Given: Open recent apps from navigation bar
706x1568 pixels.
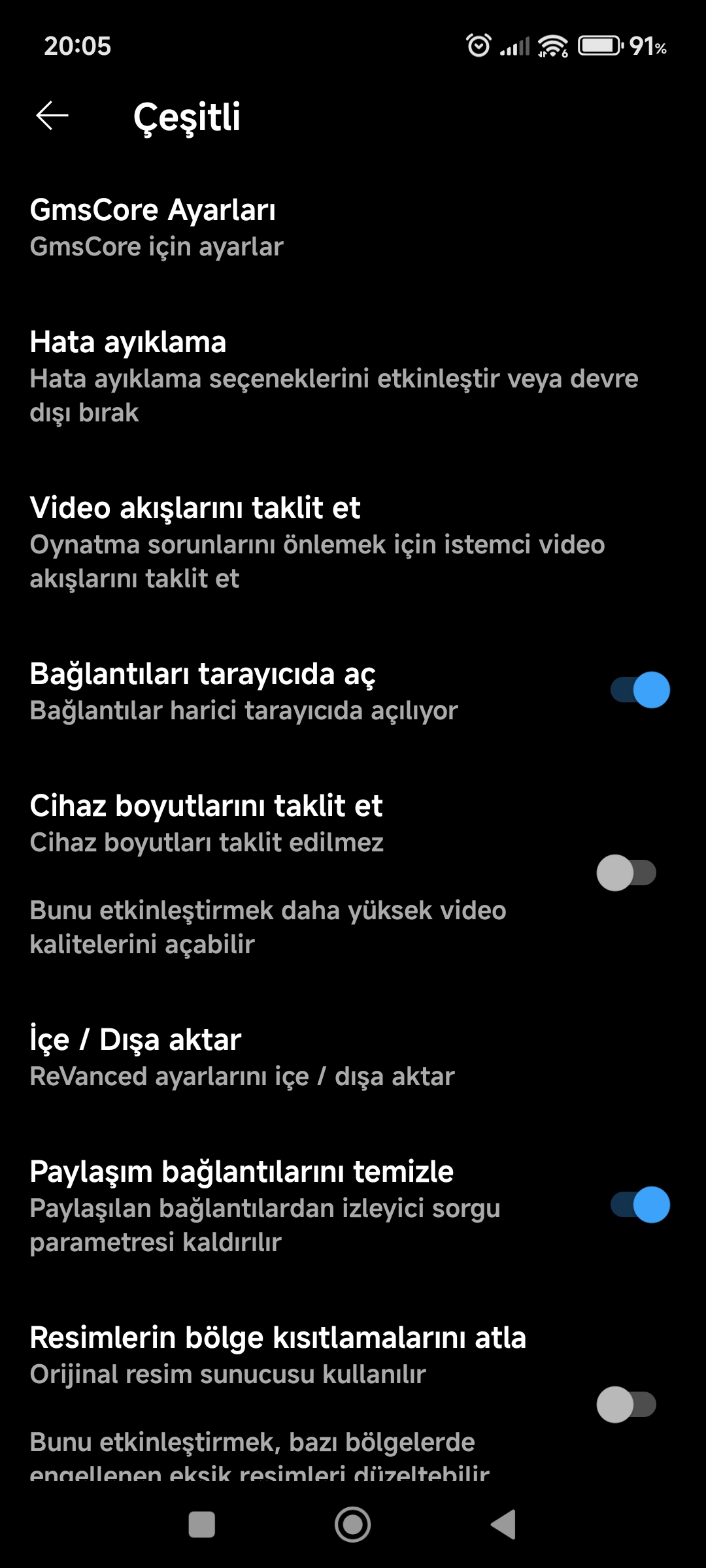Looking at the screenshot, I should click(x=201, y=1525).
